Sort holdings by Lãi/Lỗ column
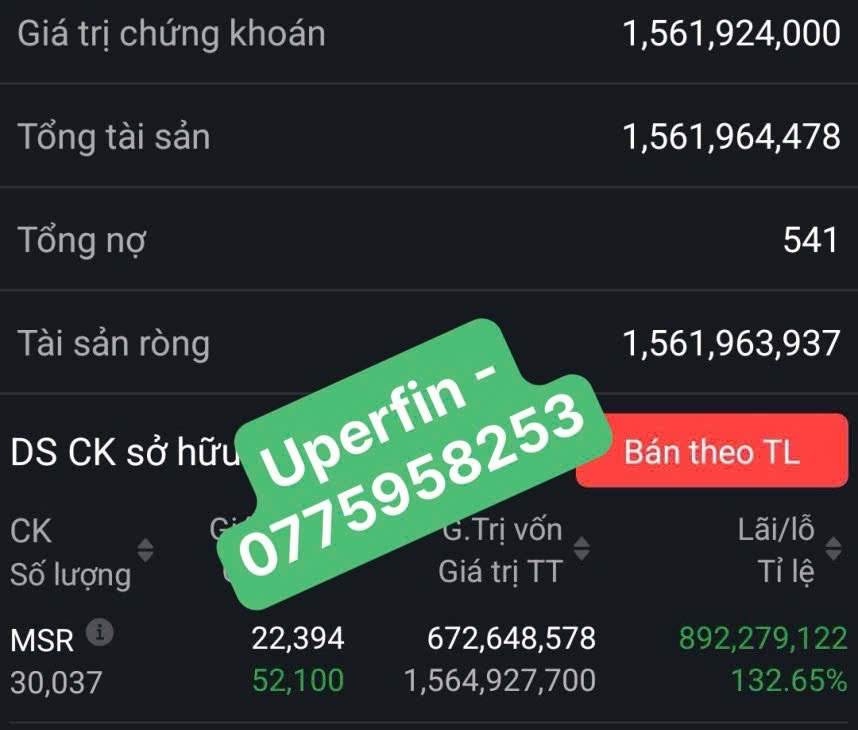 [834, 550]
